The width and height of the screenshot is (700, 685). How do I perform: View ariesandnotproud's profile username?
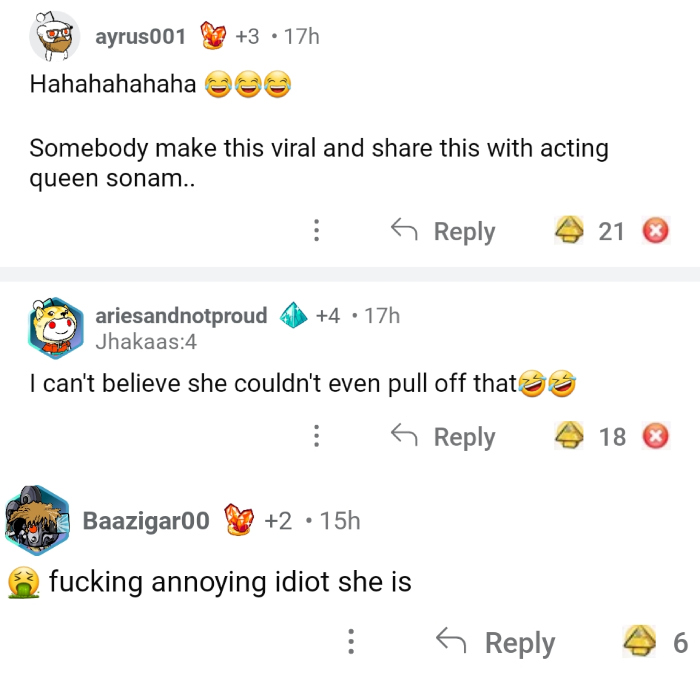pos(181,316)
